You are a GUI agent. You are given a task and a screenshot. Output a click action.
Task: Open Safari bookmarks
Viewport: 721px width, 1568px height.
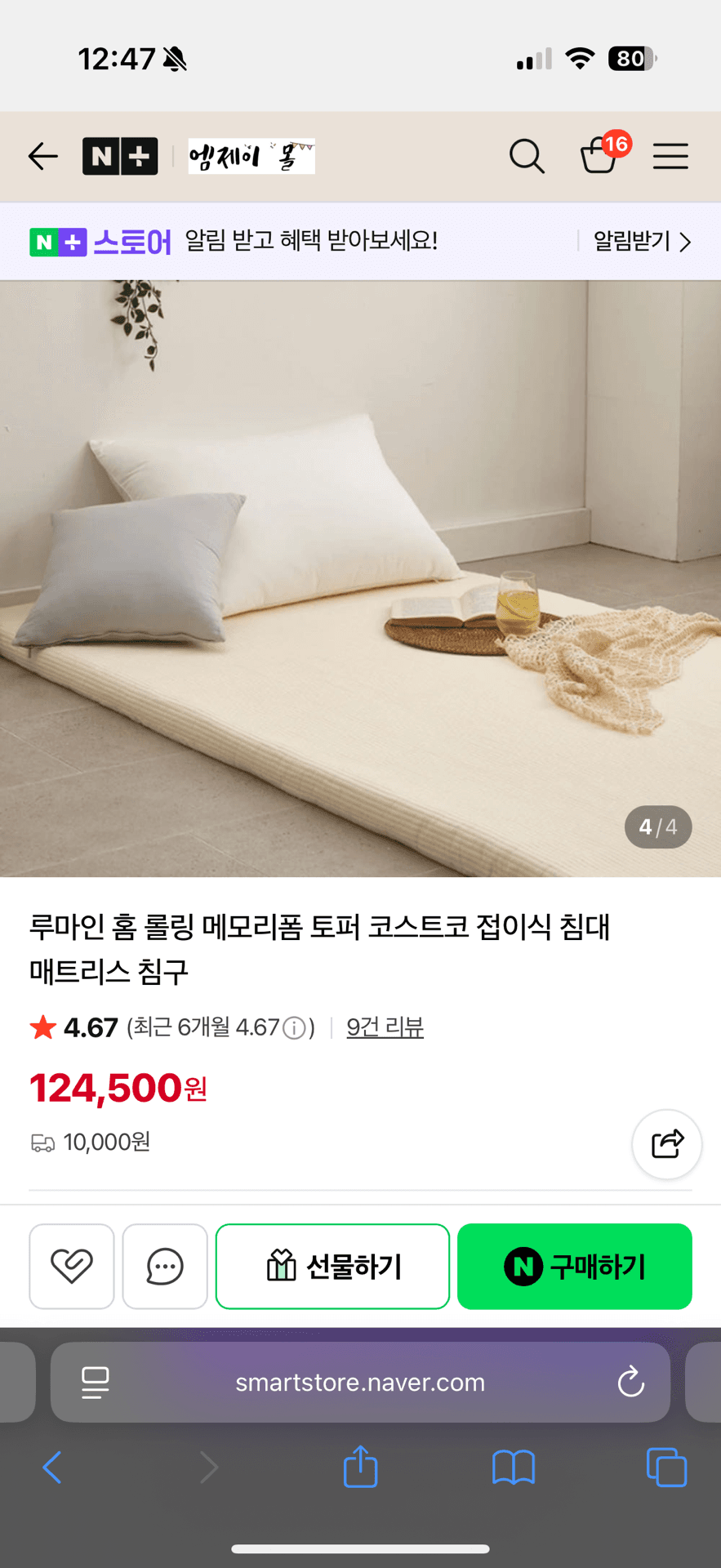click(x=513, y=1468)
